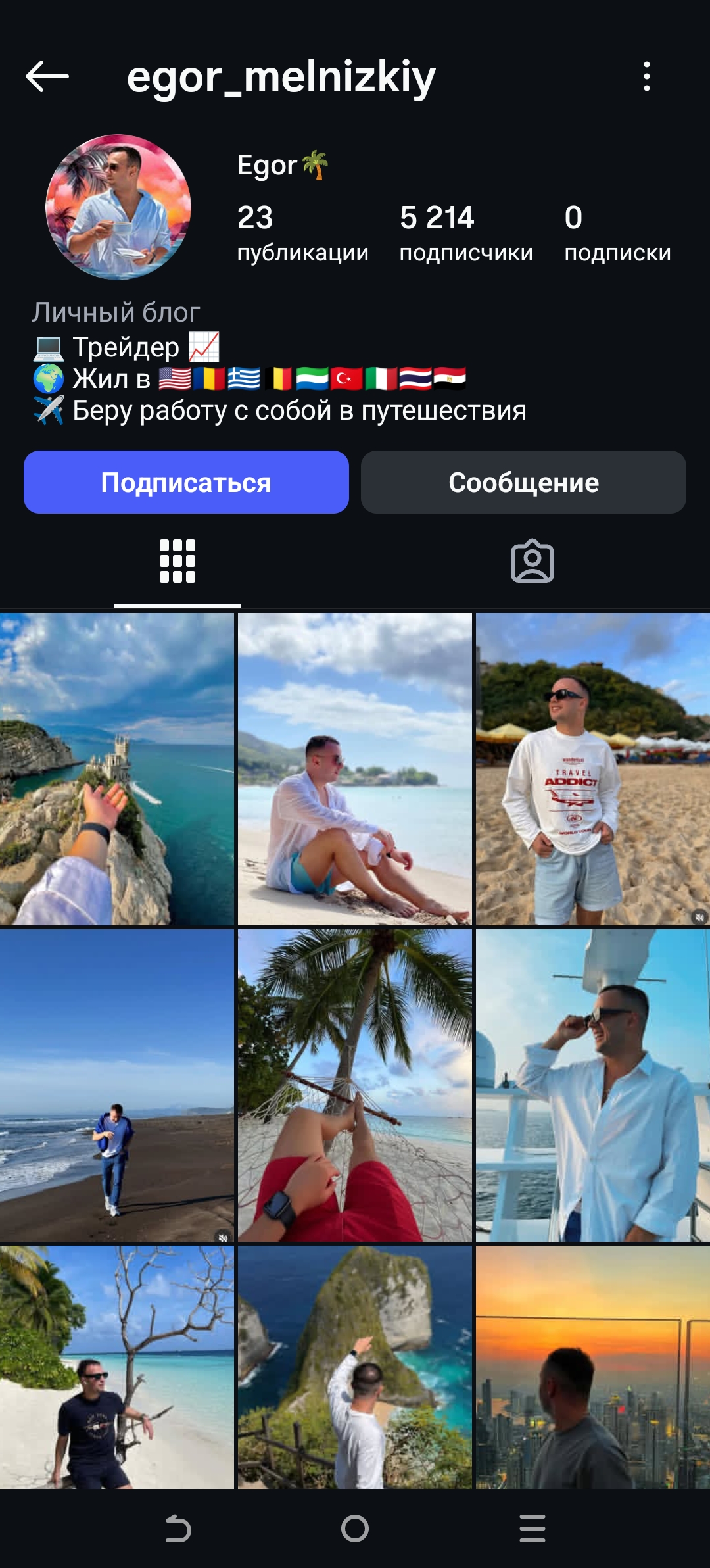Toggle follow via Подписаться button
The height and width of the screenshot is (1568, 710).
[185, 482]
